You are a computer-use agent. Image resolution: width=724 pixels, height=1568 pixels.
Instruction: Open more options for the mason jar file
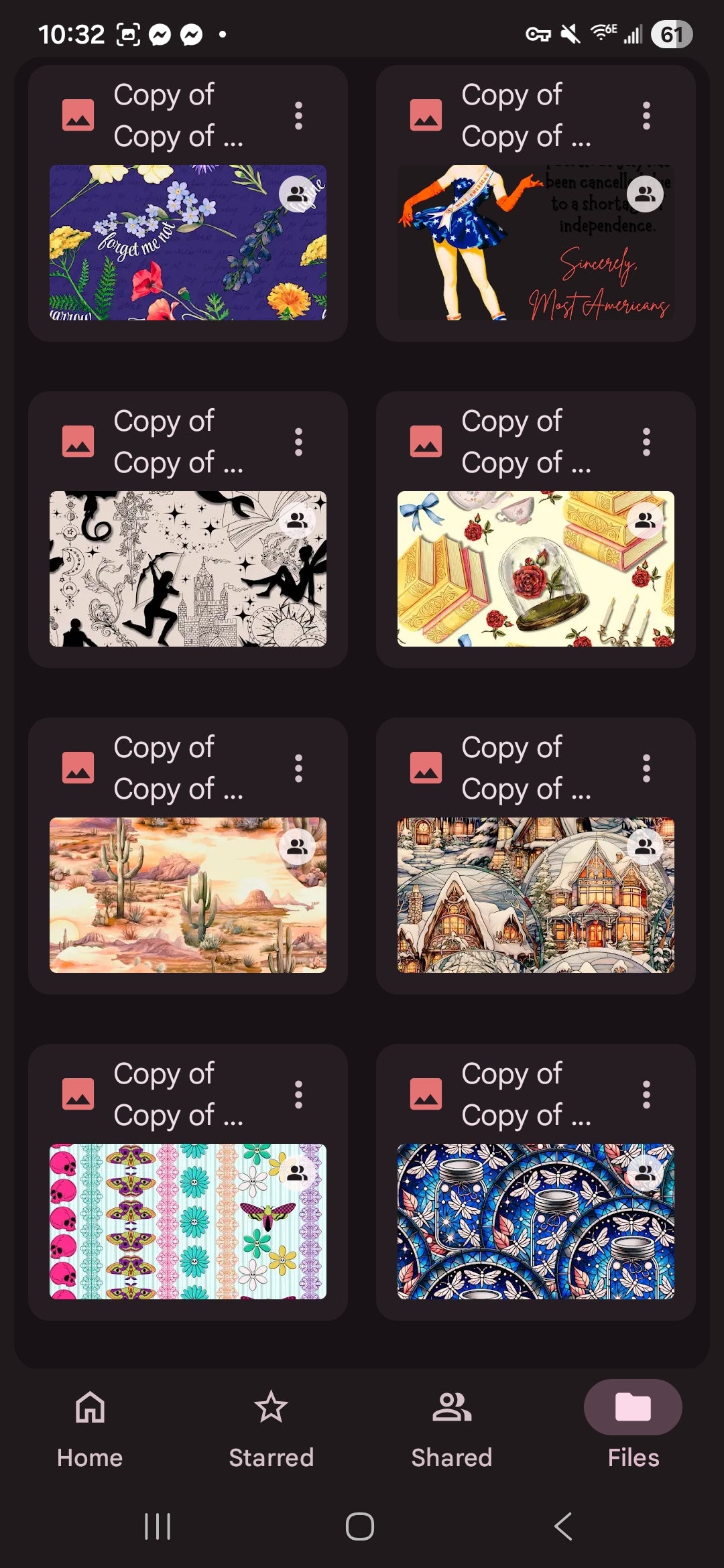tap(646, 1095)
